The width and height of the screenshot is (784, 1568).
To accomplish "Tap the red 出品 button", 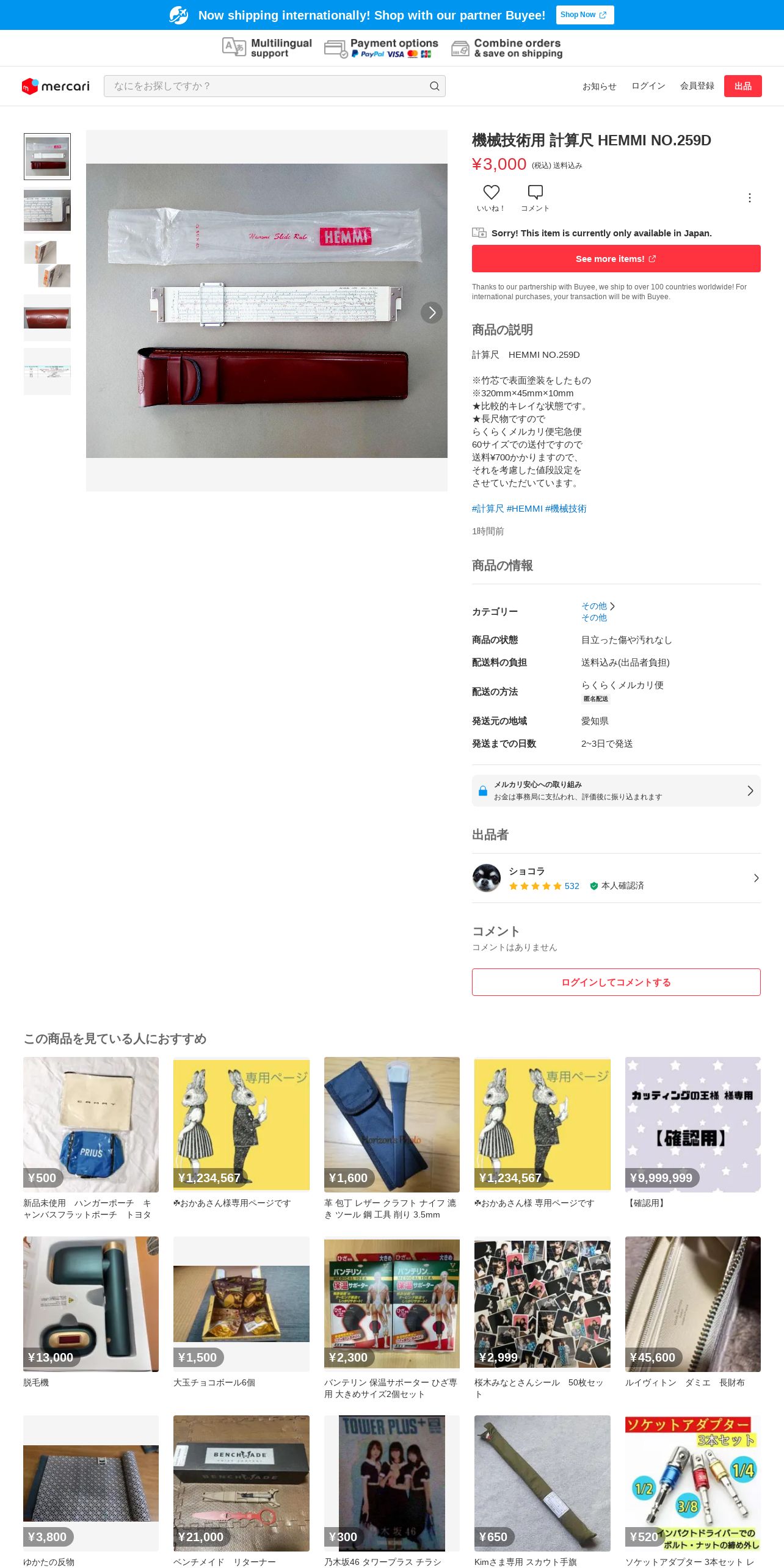I will pos(742,86).
